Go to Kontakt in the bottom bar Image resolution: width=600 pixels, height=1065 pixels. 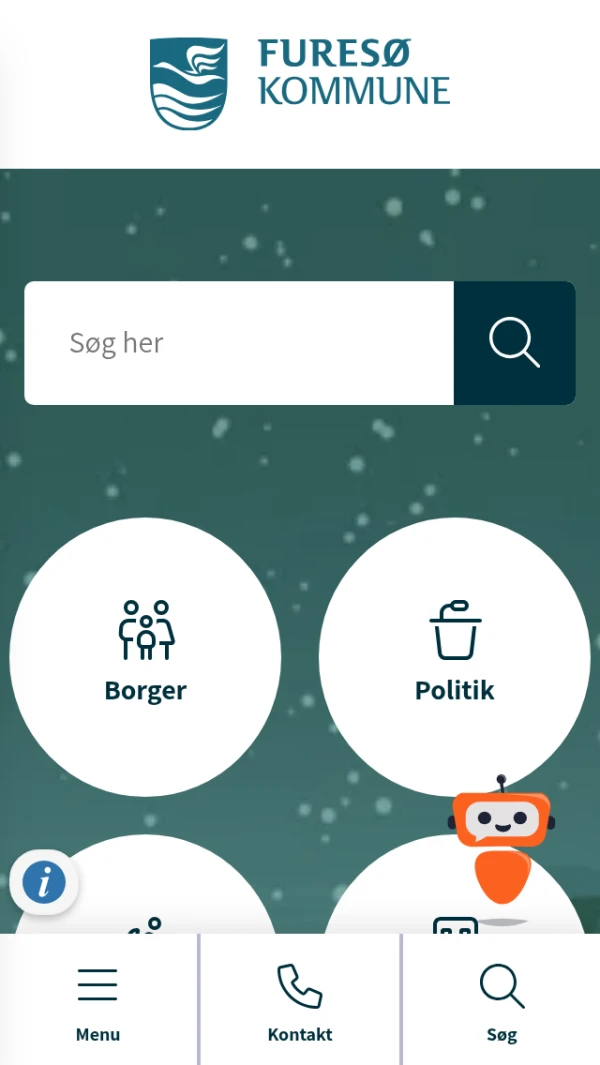pos(300,1000)
